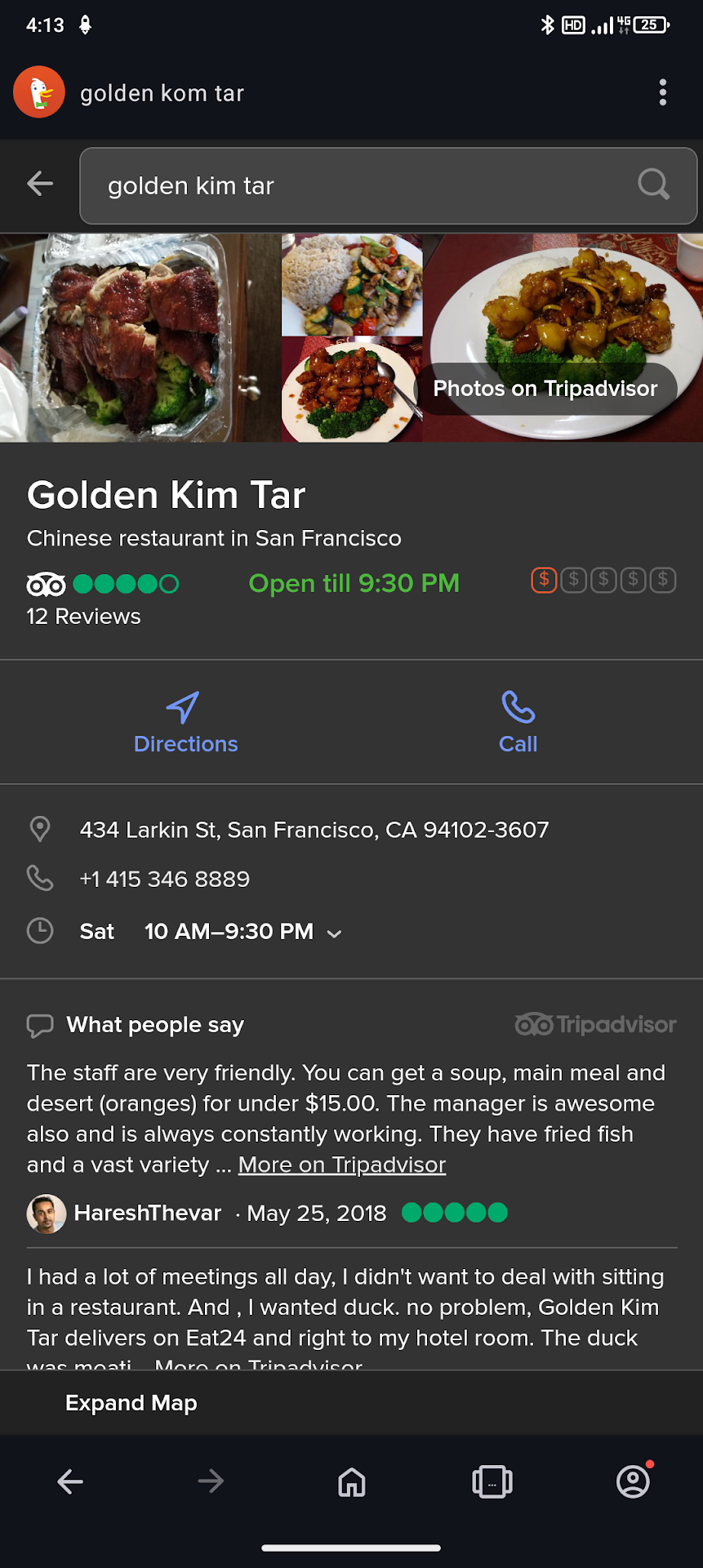Get Directions to Golden Kim Tar
The width and height of the screenshot is (703, 1568).
(185, 722)
